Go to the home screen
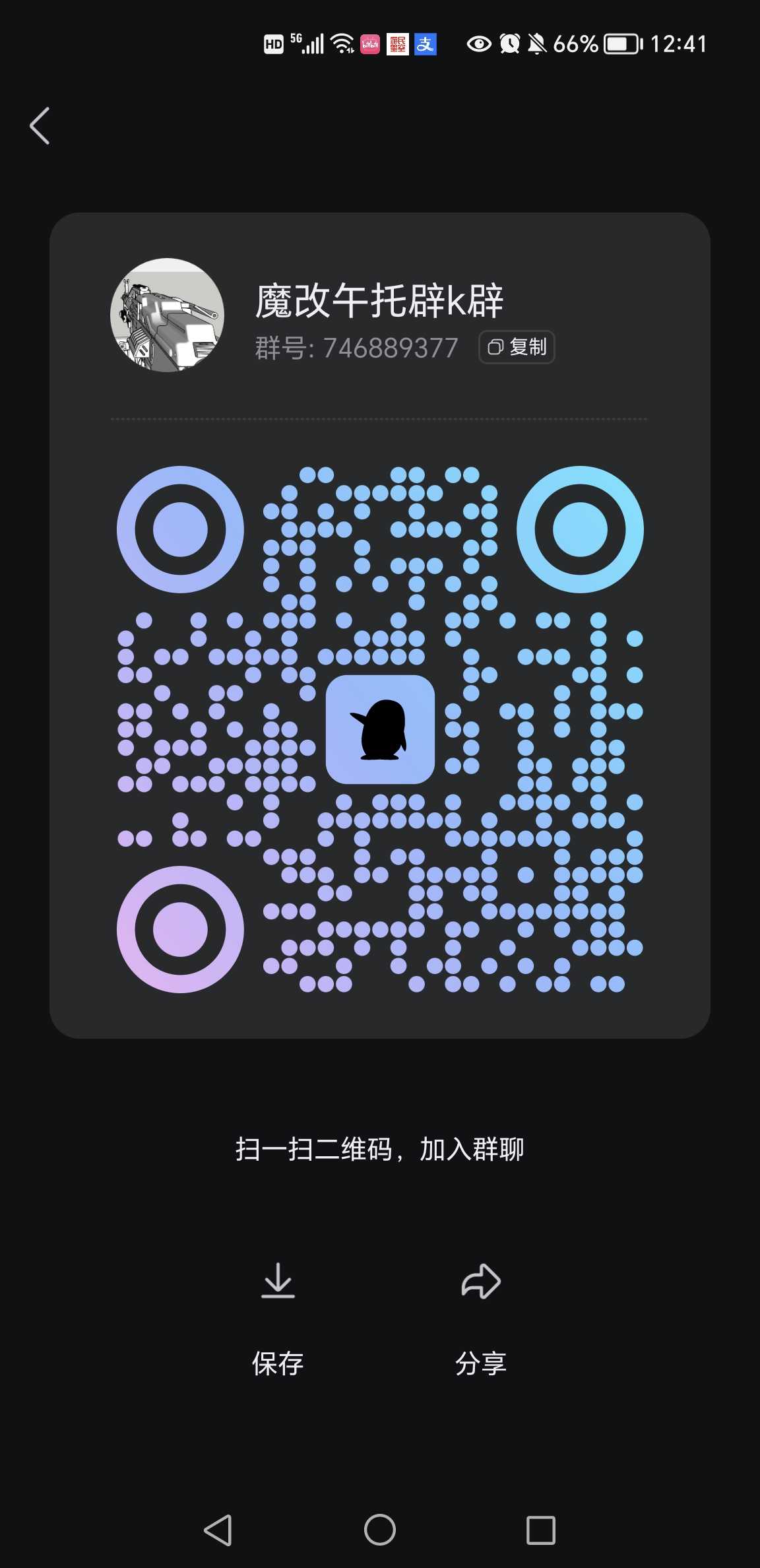Screen dimensions: 760x1568 [x=380, y=1530]
